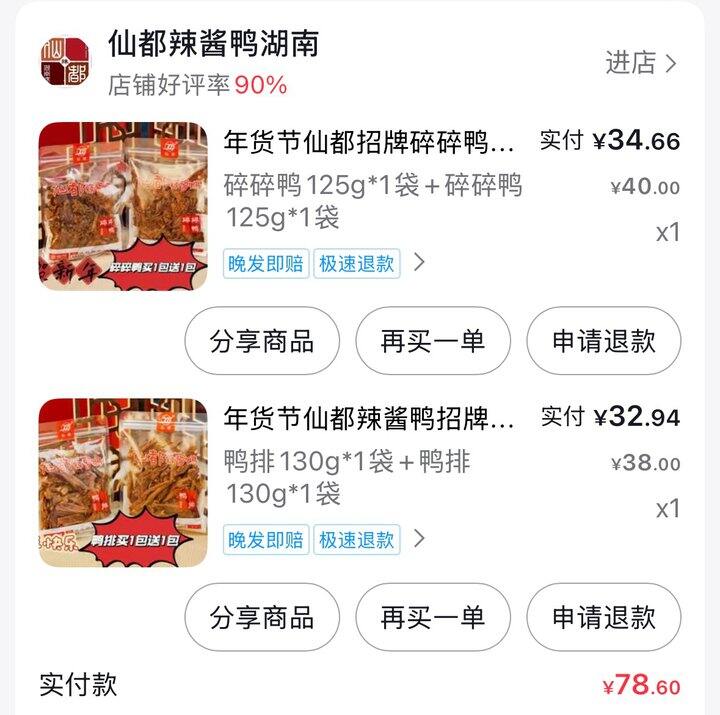Apply for a refund on 鸭排
This screenshot has height=715, width=720.
[603, 617]
